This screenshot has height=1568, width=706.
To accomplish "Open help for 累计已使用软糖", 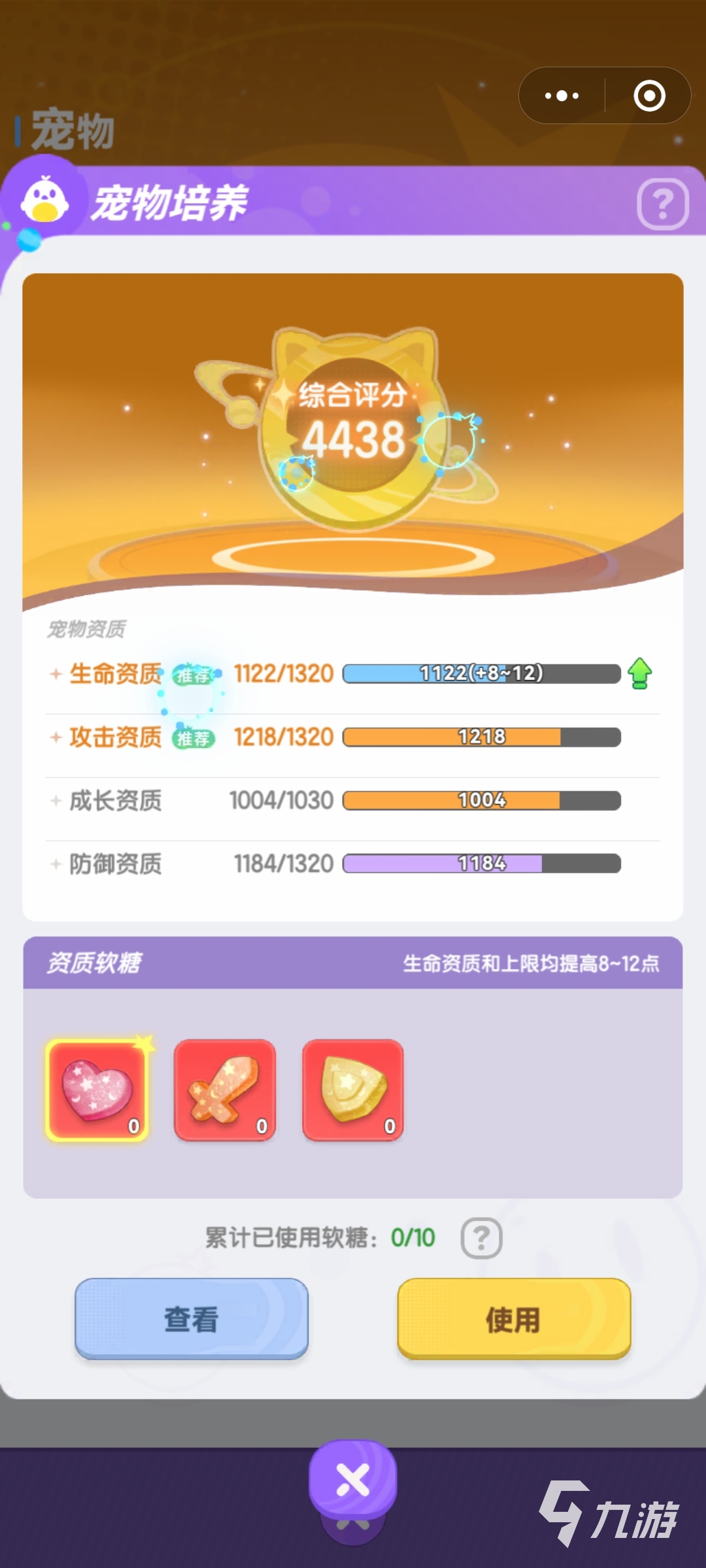I will (481, 1237).
